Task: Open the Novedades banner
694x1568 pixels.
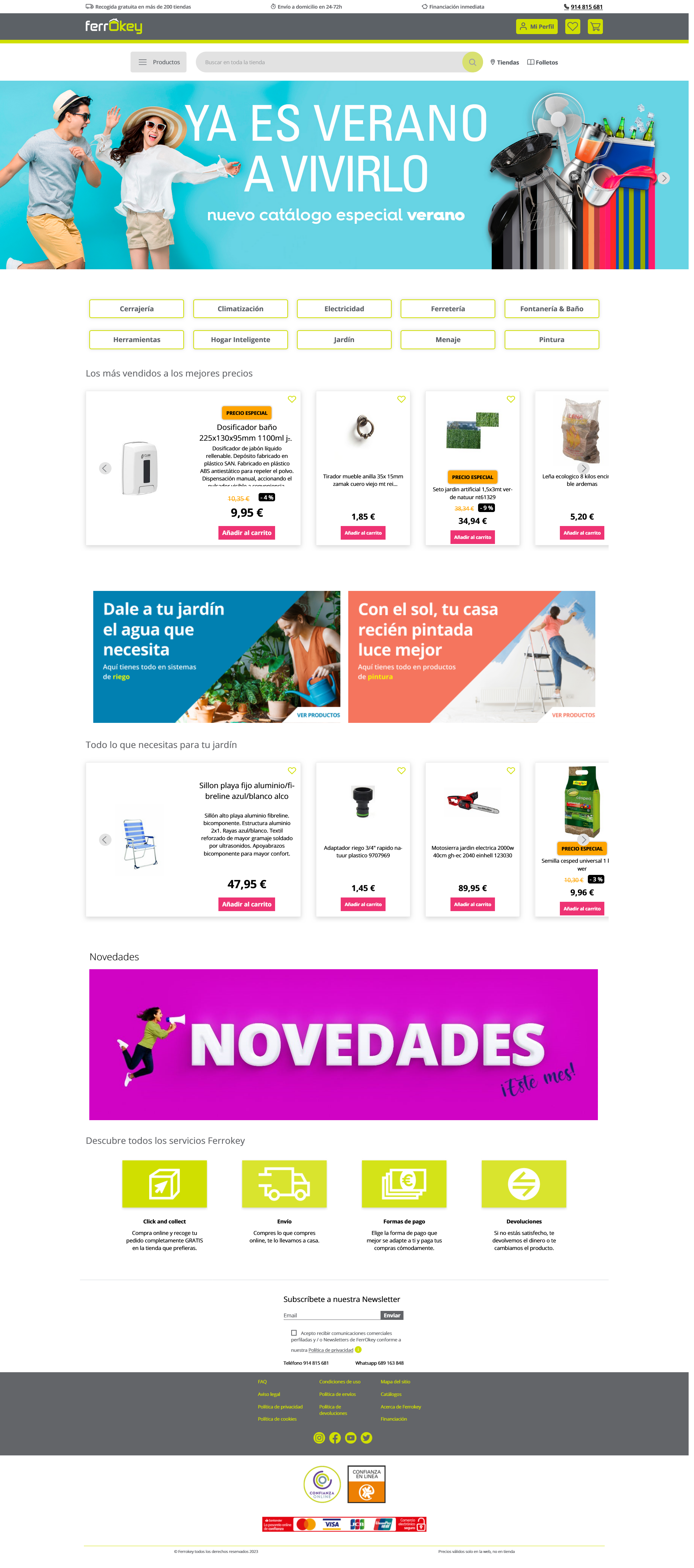Action: (343, 1044)
